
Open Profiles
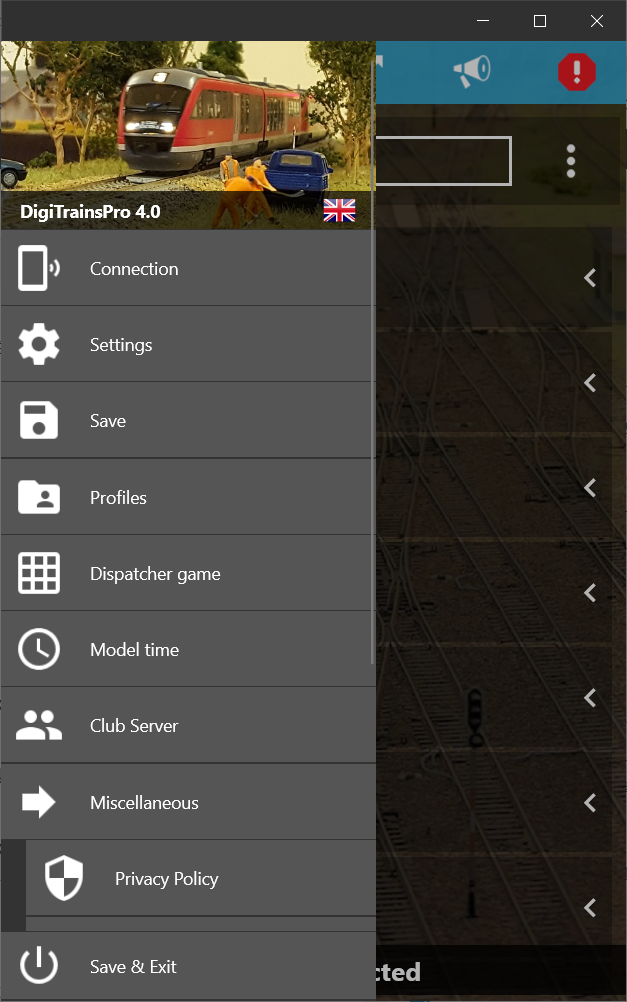118,498
